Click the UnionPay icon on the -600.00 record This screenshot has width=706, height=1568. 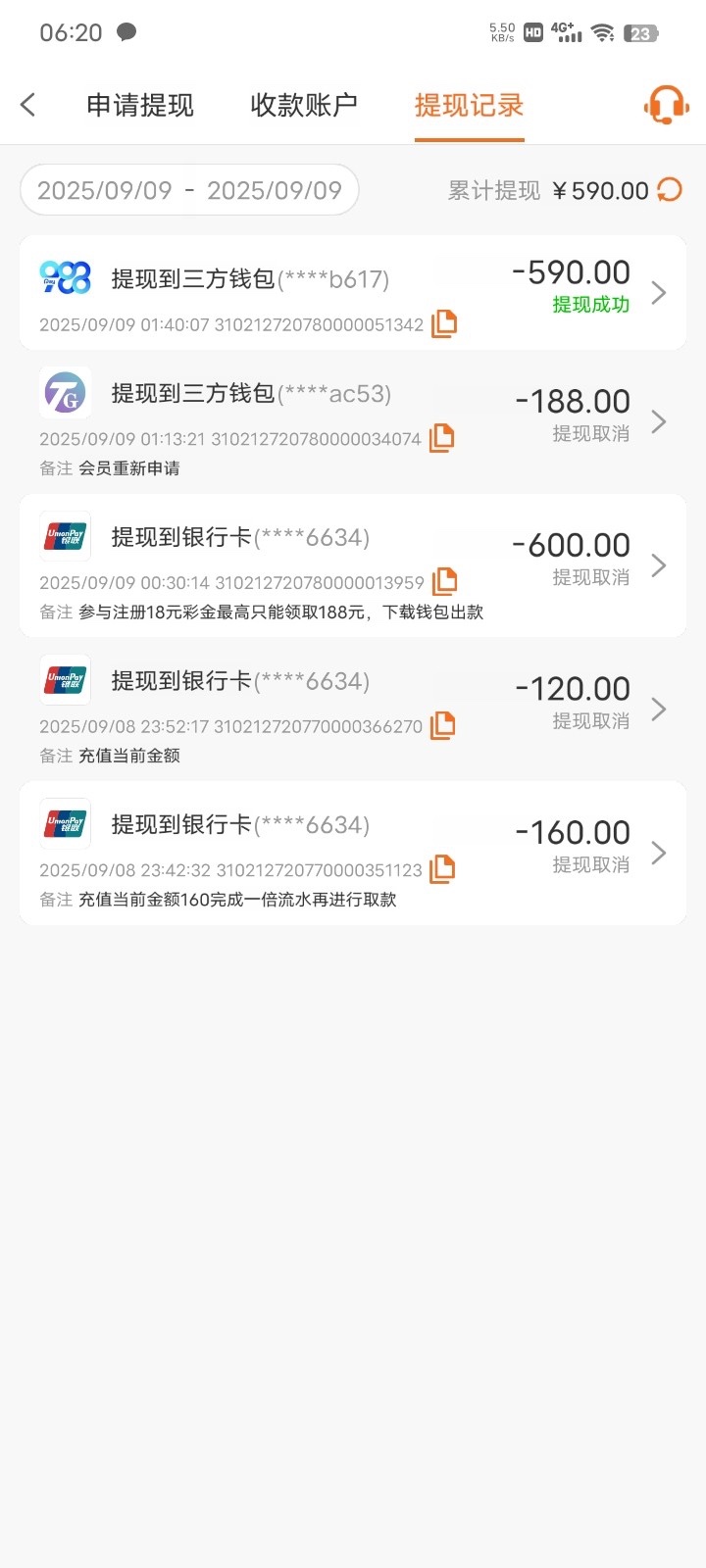coord(64,536)
